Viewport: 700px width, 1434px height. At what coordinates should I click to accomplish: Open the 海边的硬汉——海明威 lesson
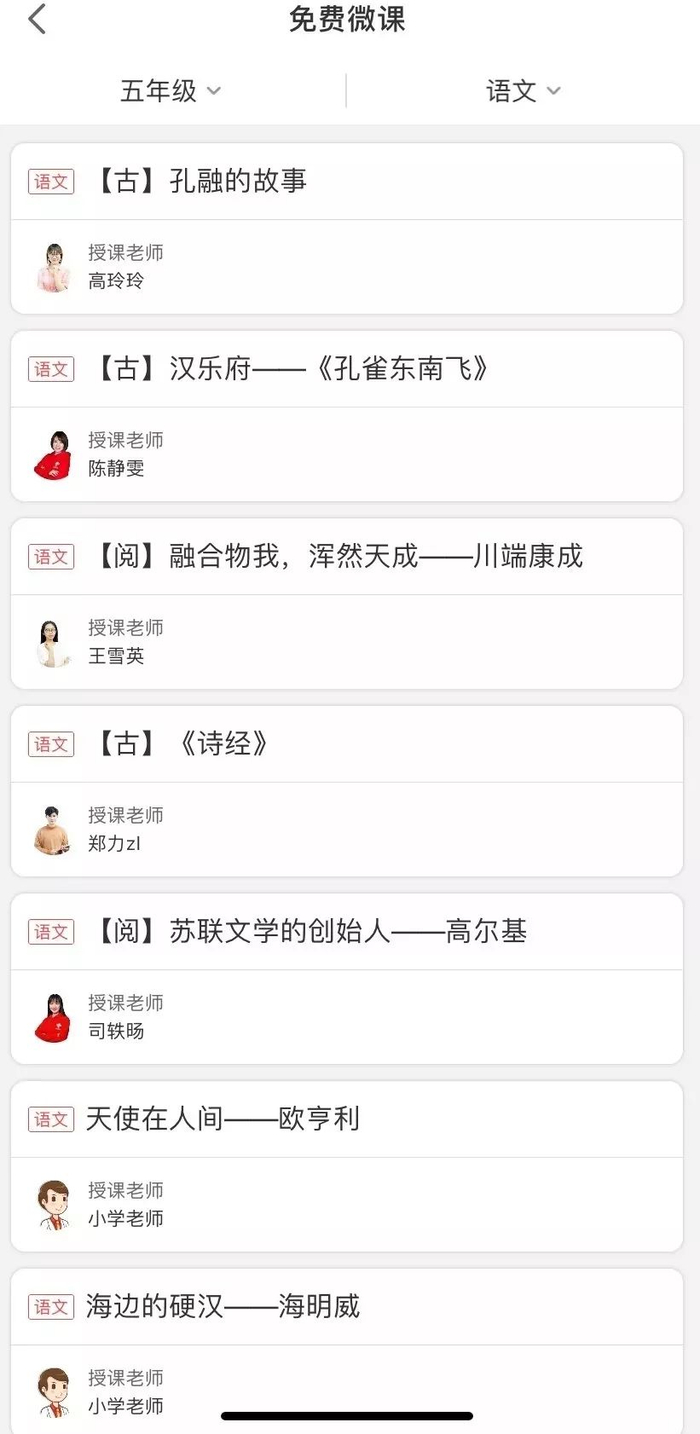(x=222, y=1306)
